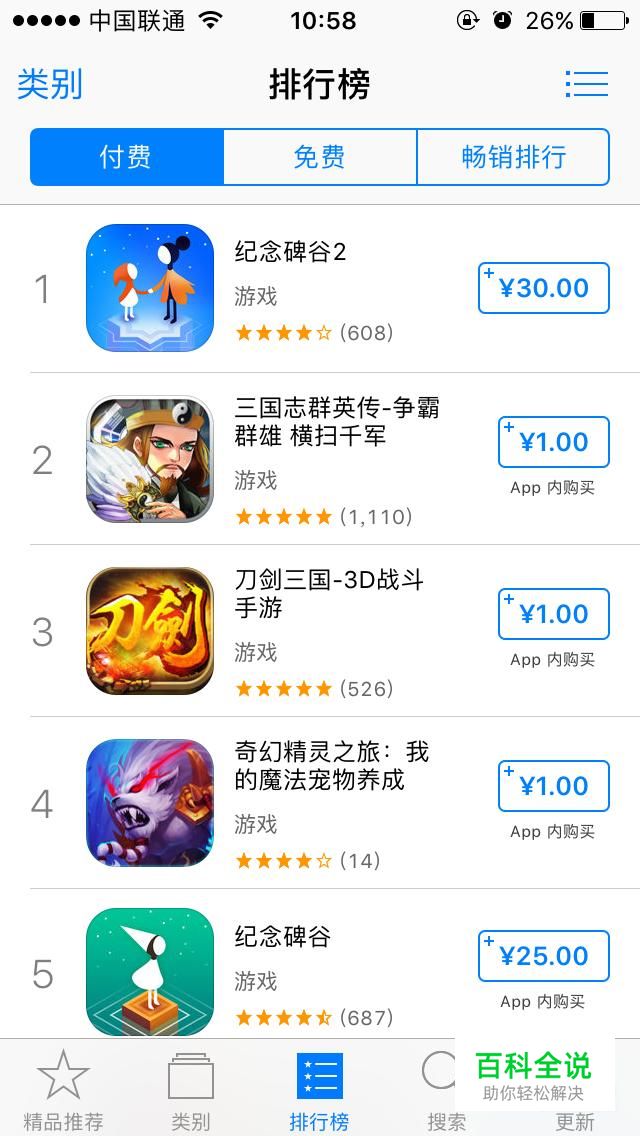Tap the ¥1.00 button for 三国志群英传

pyautogui.click(x=554, y=442)
